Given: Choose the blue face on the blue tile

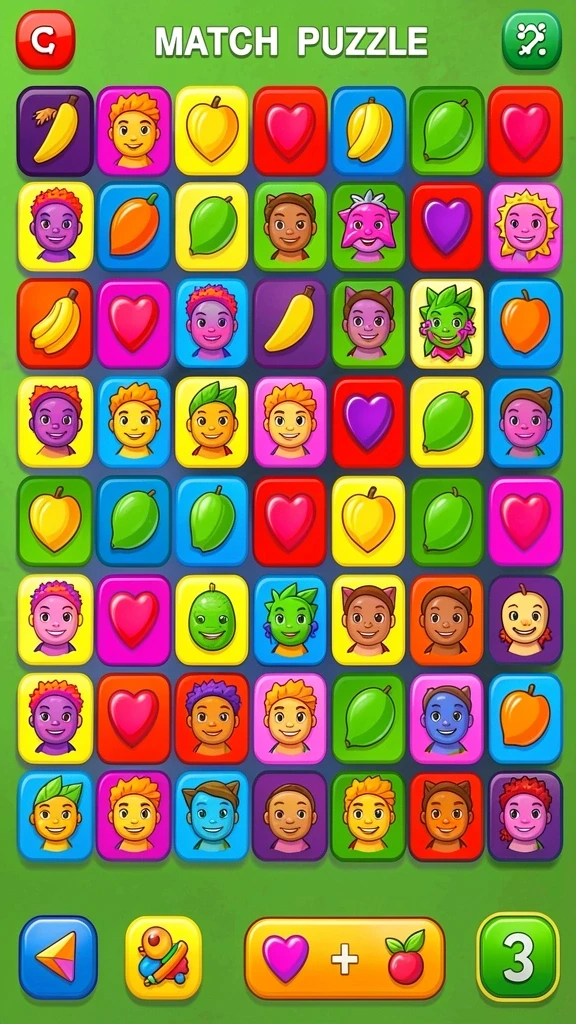Looking at the screenshot, I should tap(212, 816).
